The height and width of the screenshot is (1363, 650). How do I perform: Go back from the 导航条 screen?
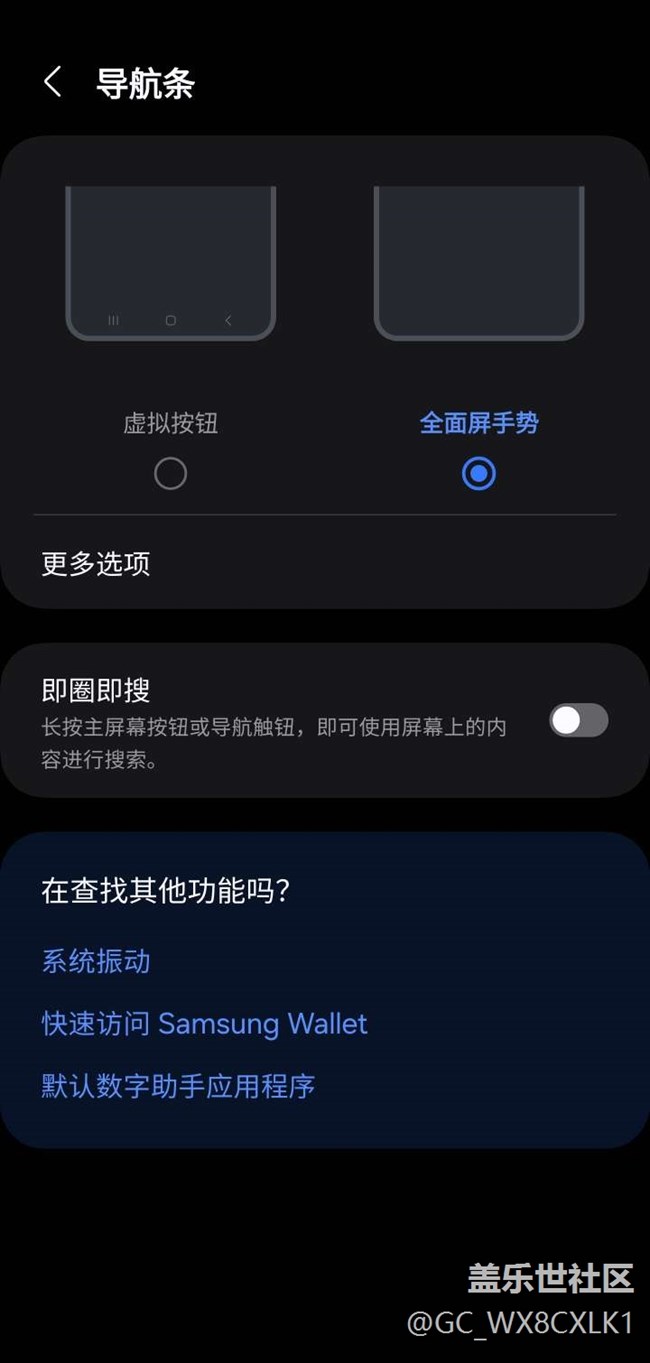[x=53, y=82]
